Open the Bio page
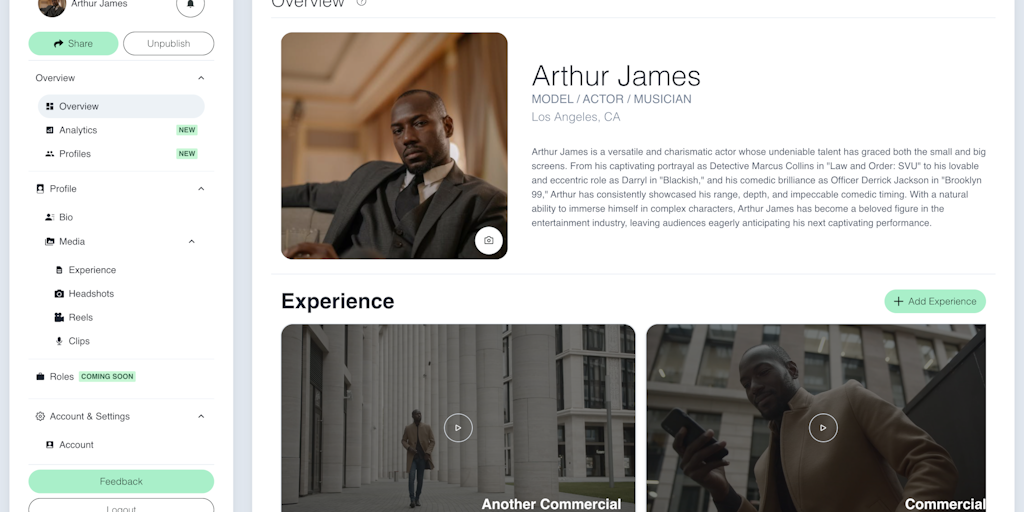The image size is (1024, 512). [x=65, y=217]
